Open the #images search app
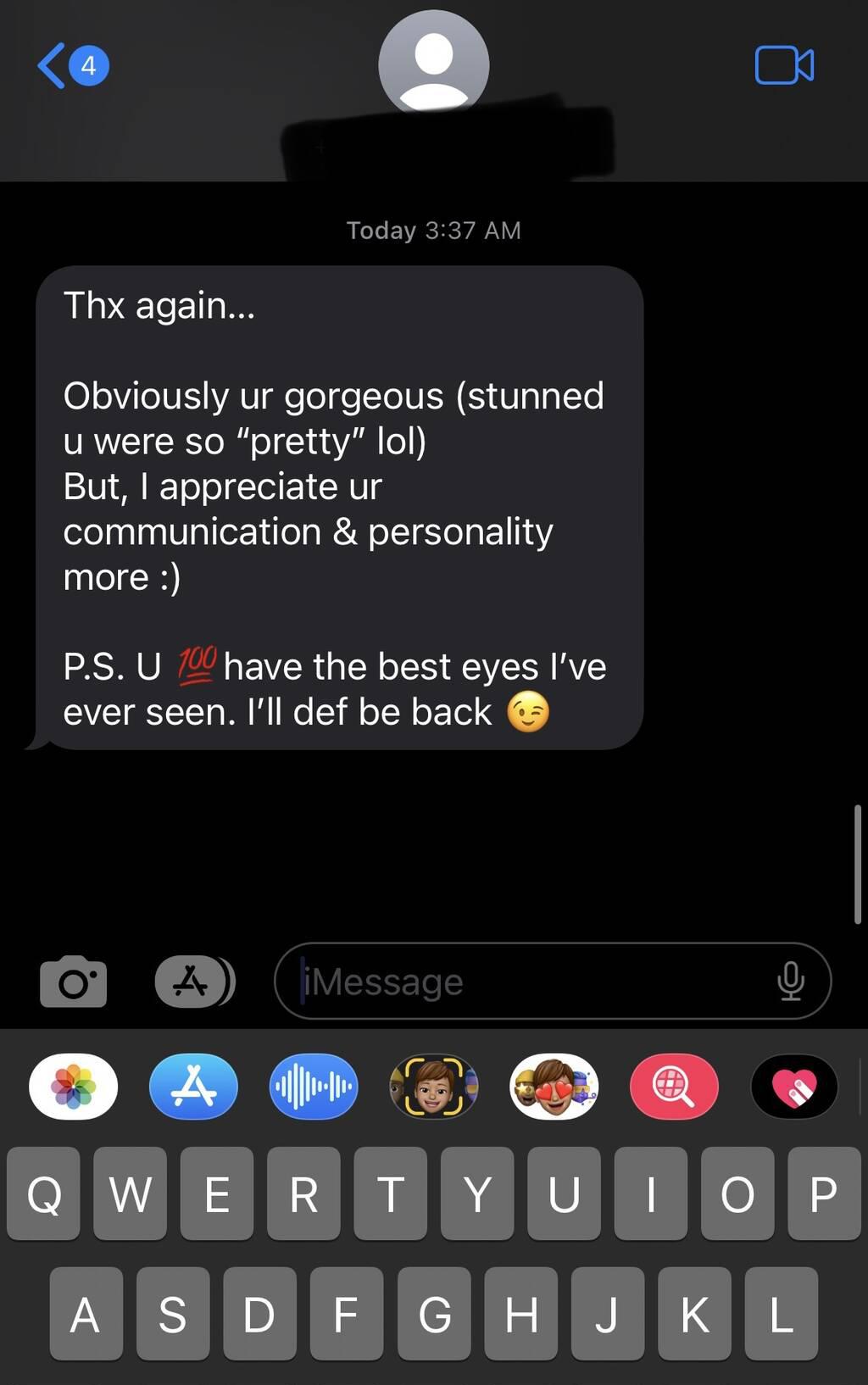The width and height of the screenshot is (868, 1385). (x=674, y=1087)
